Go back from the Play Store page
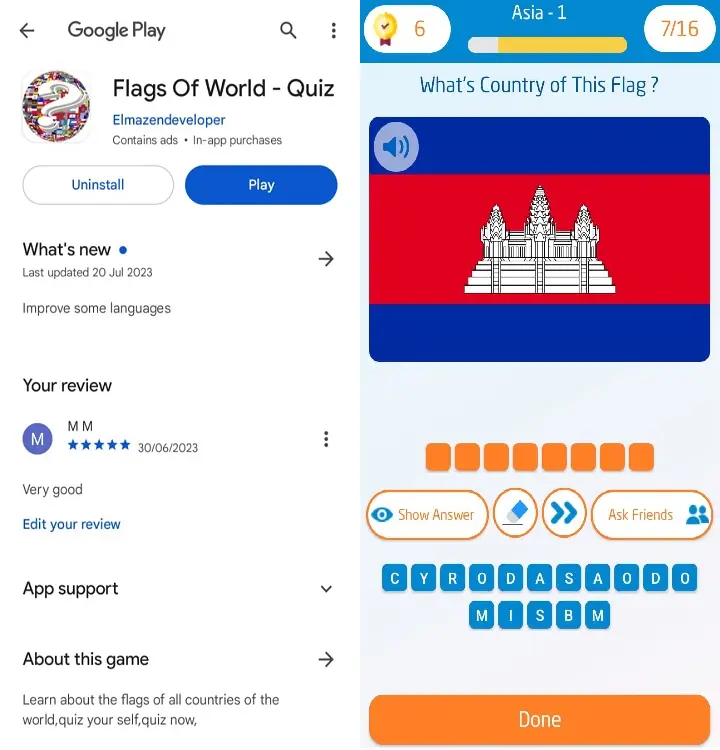Screen dimensions: 720x750 [x=27, y=31]
